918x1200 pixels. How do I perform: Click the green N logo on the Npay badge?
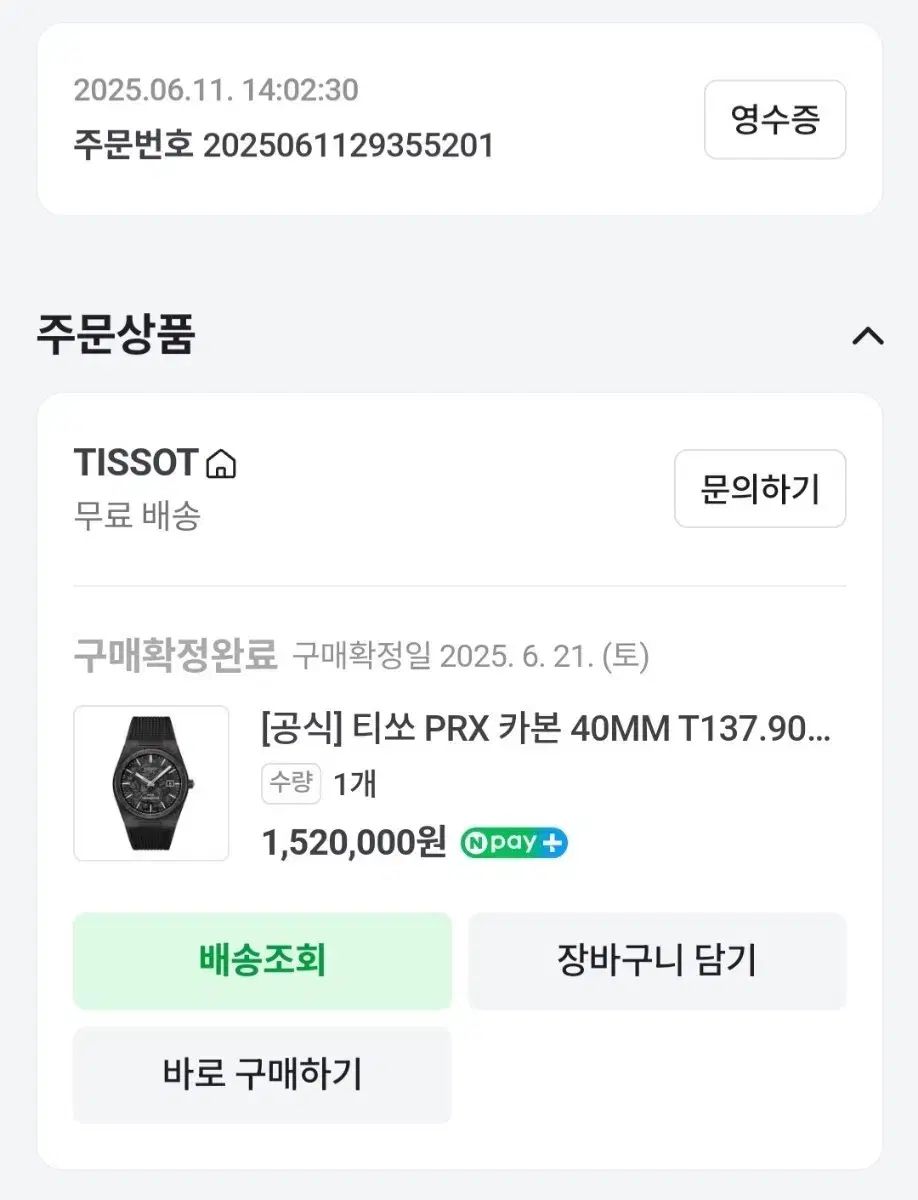478,843
